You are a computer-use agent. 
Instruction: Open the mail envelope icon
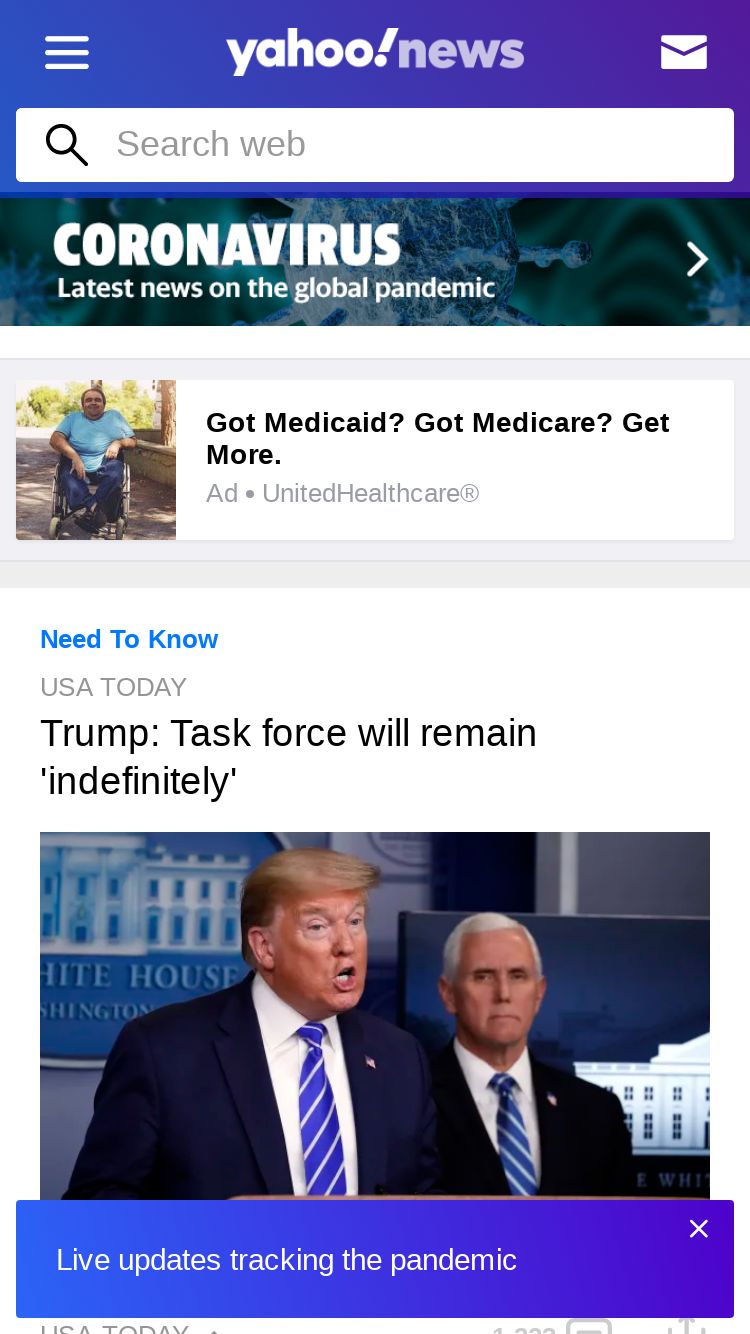(x=684, y=52)
